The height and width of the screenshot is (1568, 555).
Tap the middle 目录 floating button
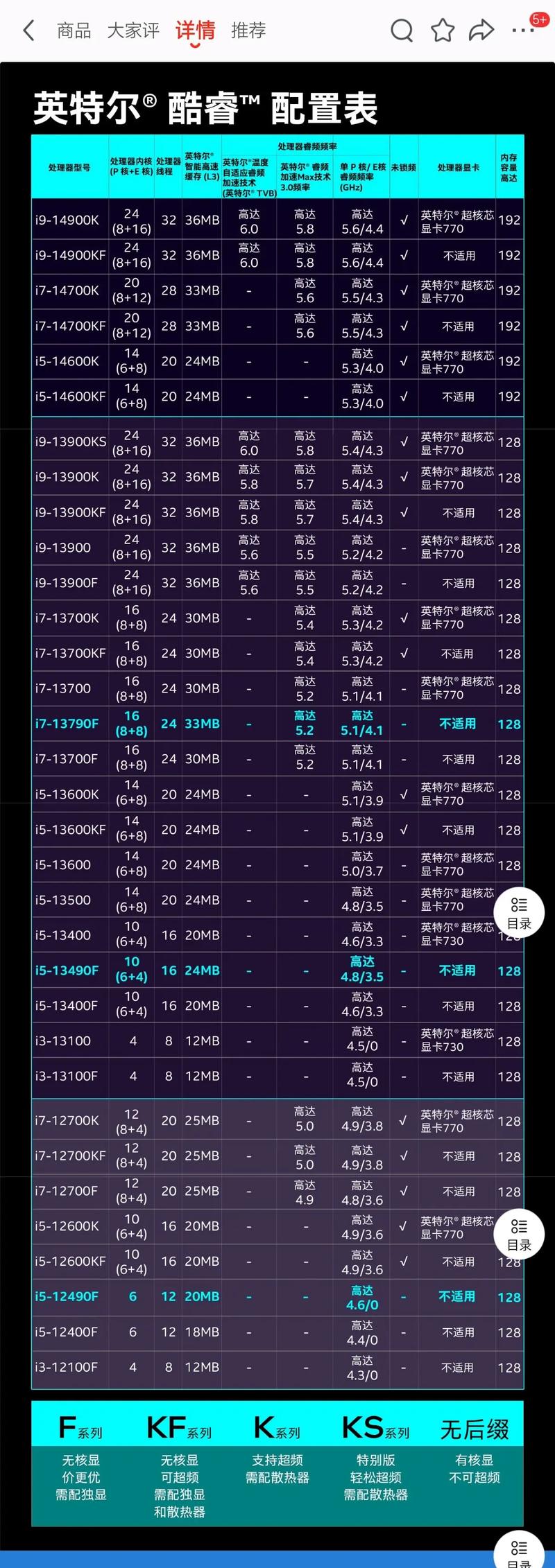tap(519, 1234)
